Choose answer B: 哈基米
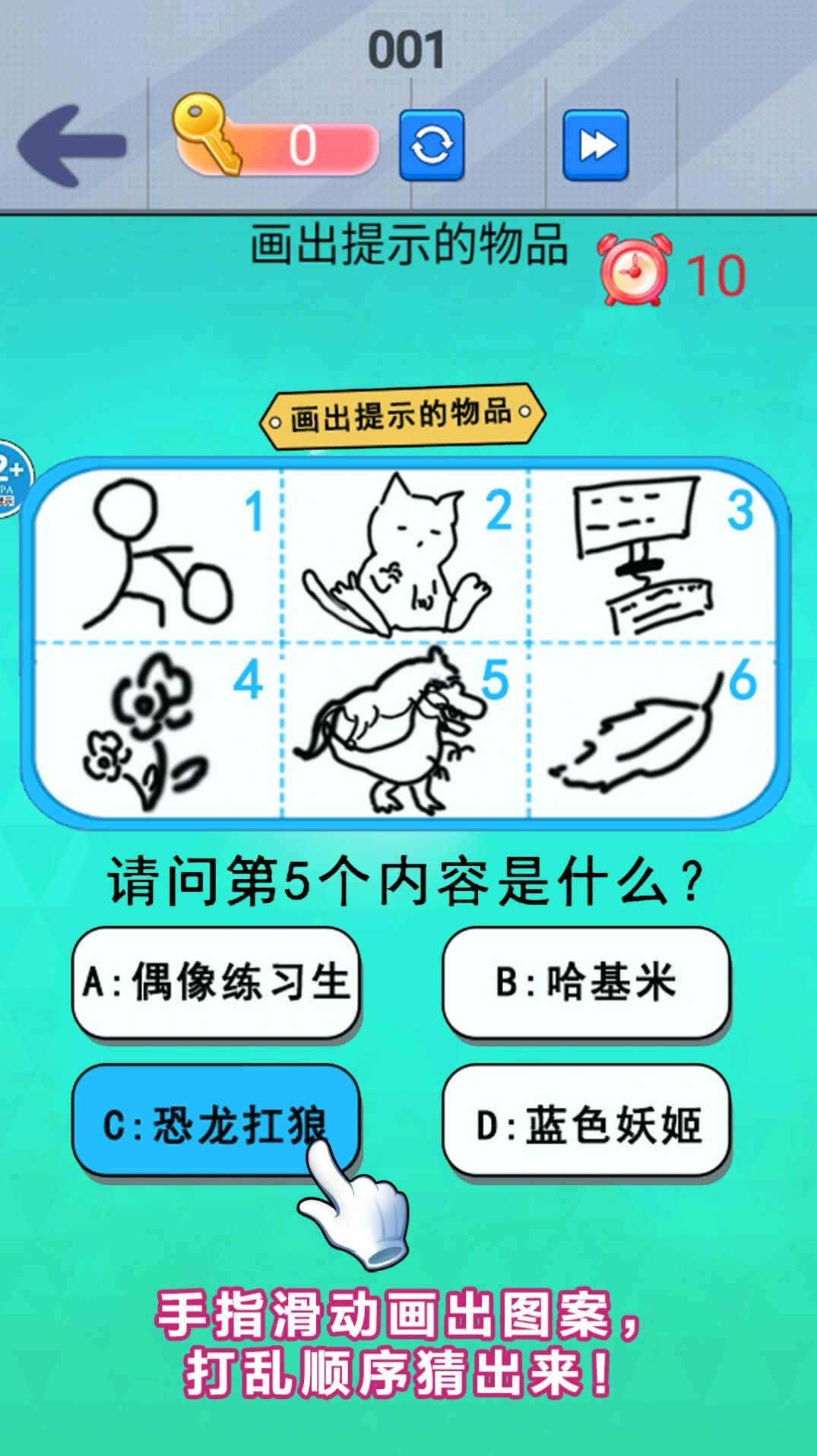 [x=586, y=981]
